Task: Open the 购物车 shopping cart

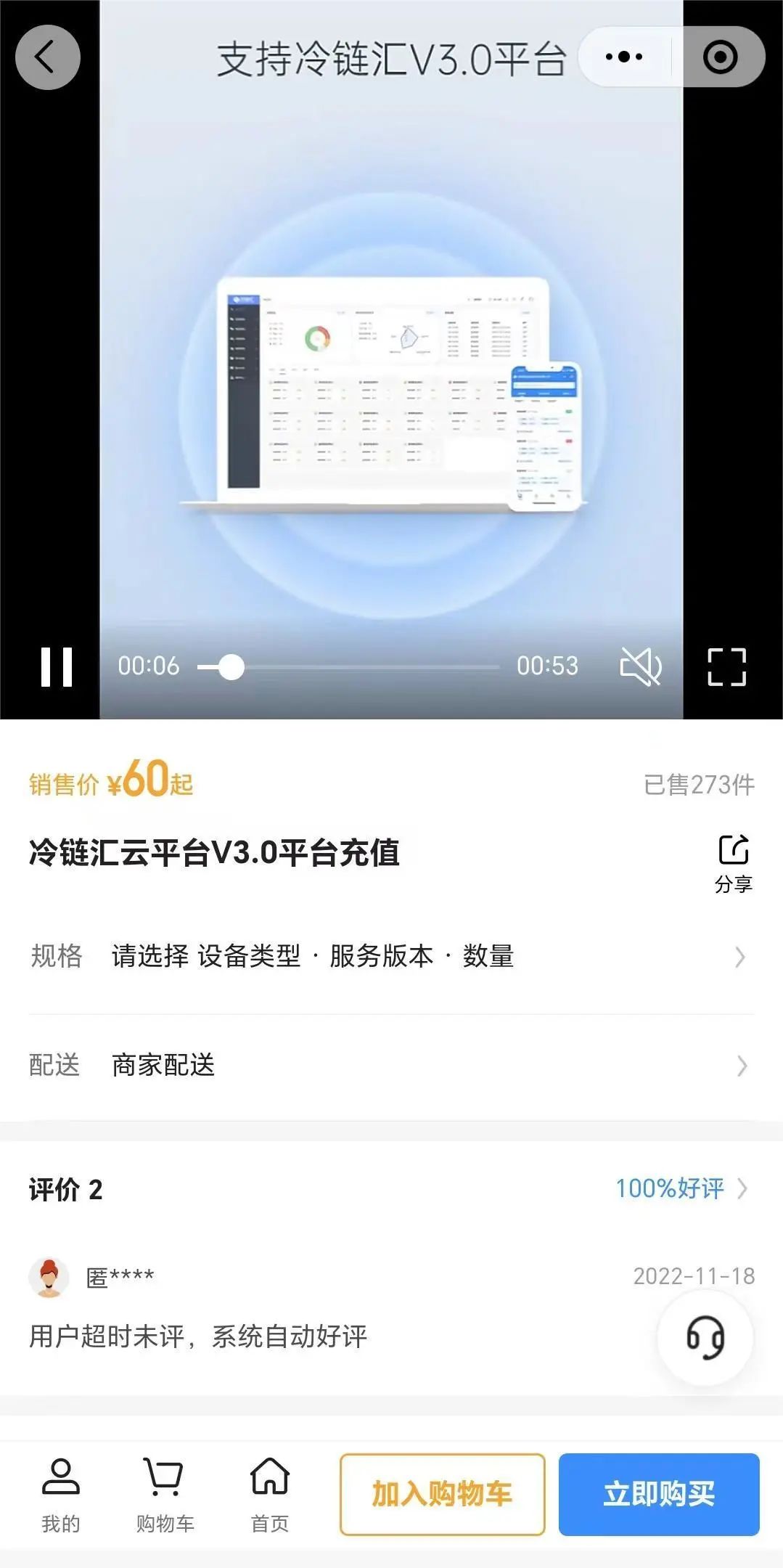Action: point(165,1494)
